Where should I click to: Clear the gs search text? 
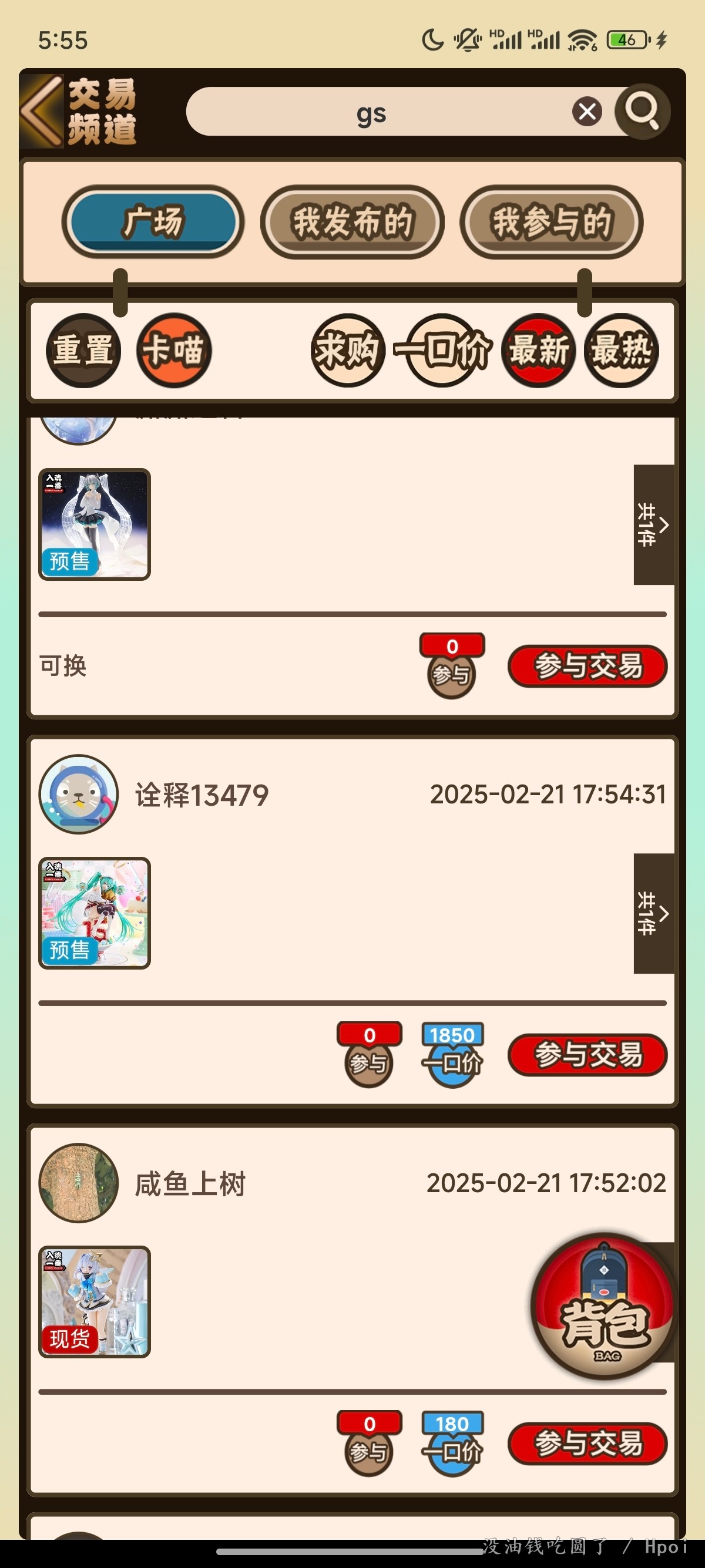(x=587, y=112)
